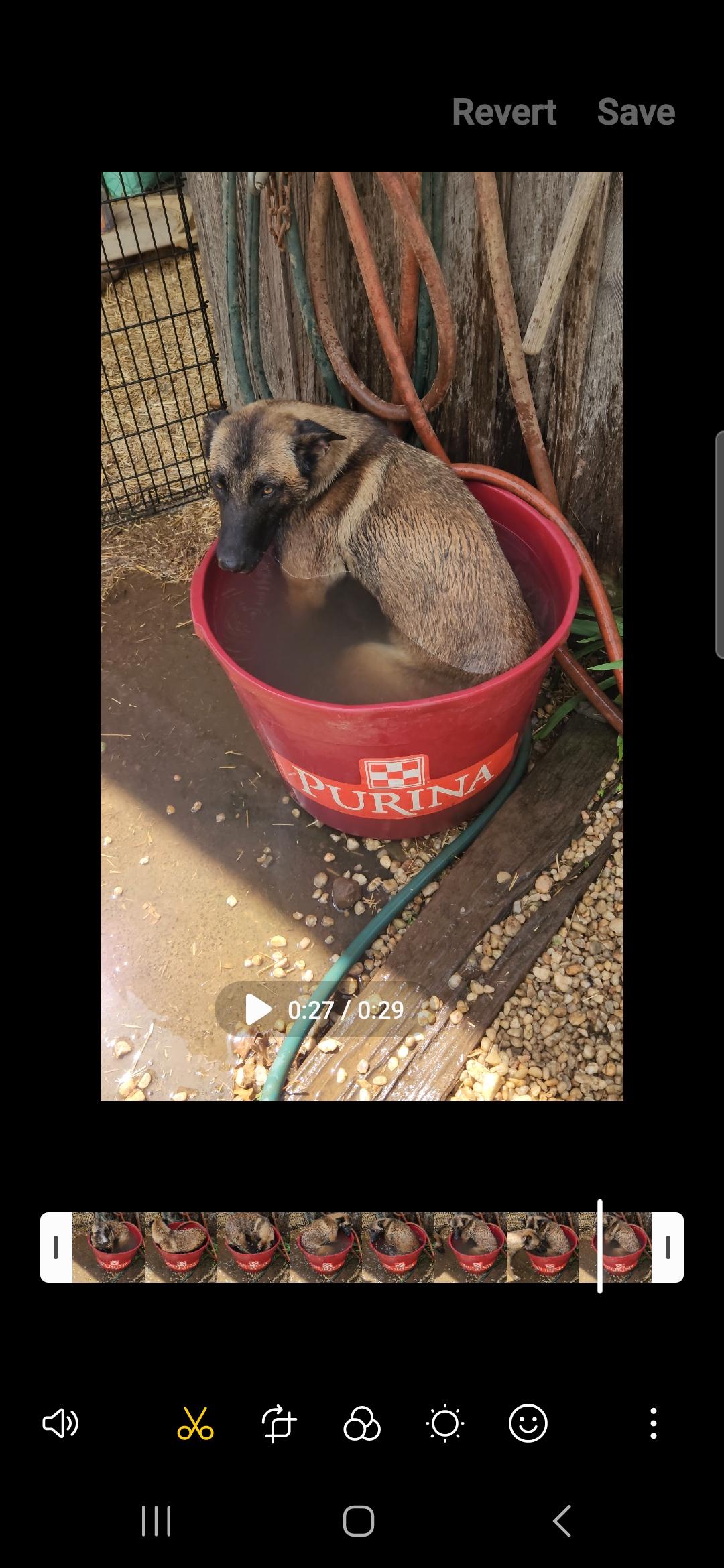Open the filters tool

[x=362, y=1423]
